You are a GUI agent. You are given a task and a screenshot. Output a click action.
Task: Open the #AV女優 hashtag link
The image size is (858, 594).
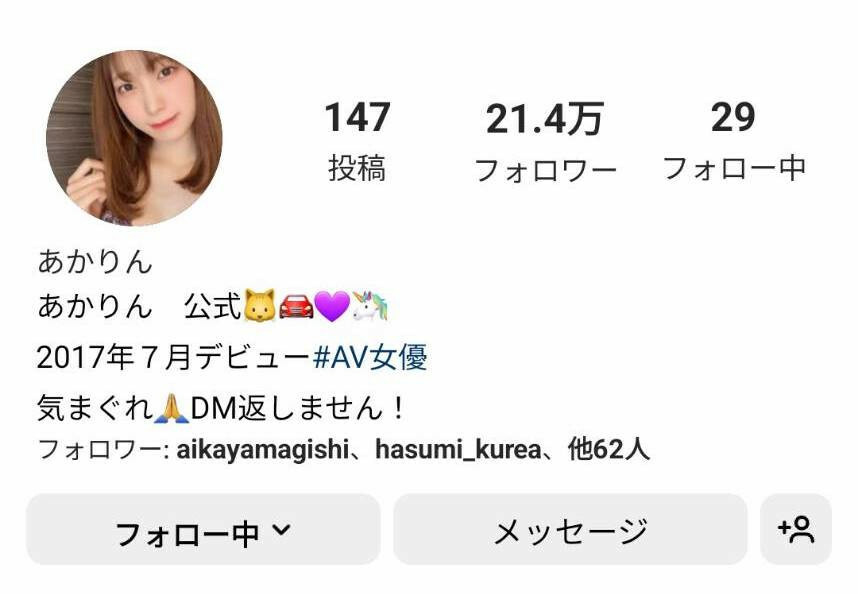370,357
